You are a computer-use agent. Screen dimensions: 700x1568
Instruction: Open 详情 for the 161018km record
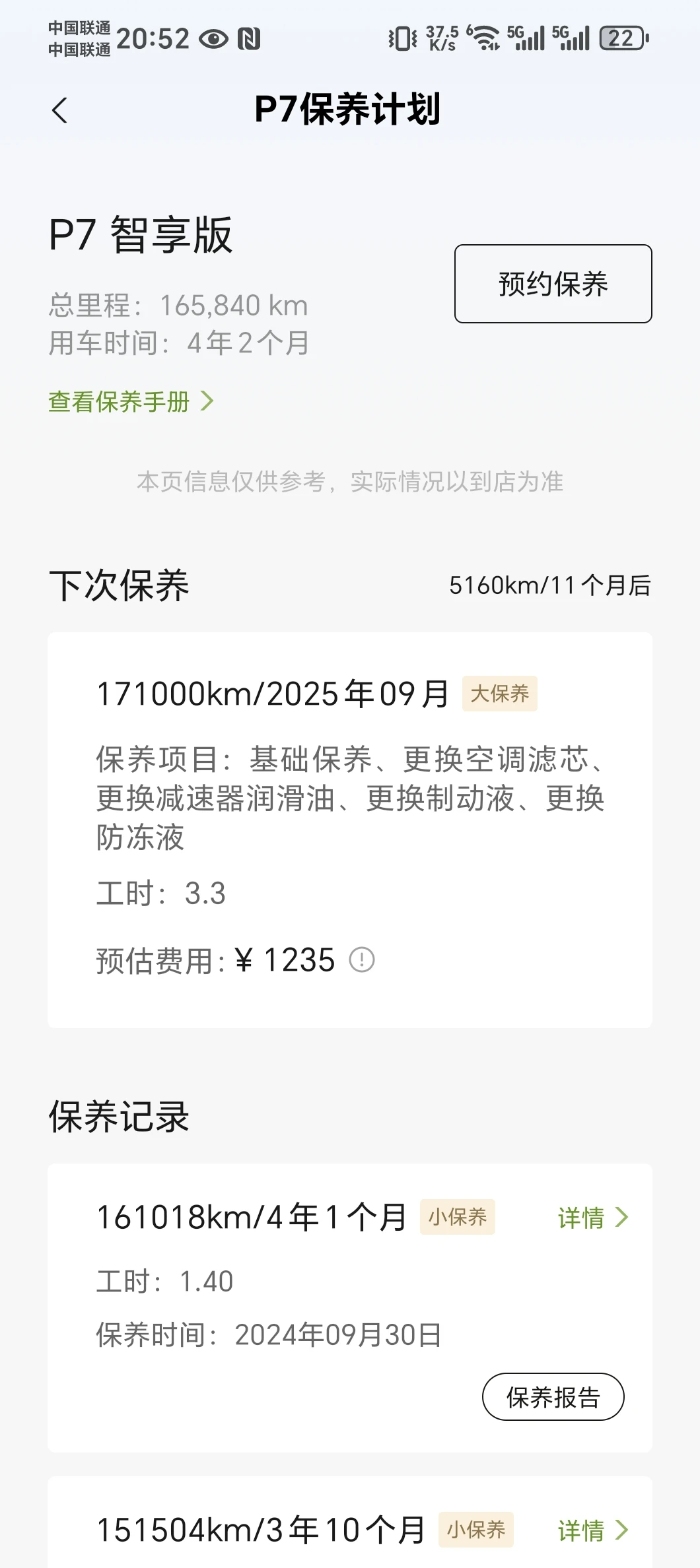click(593, 1217)
